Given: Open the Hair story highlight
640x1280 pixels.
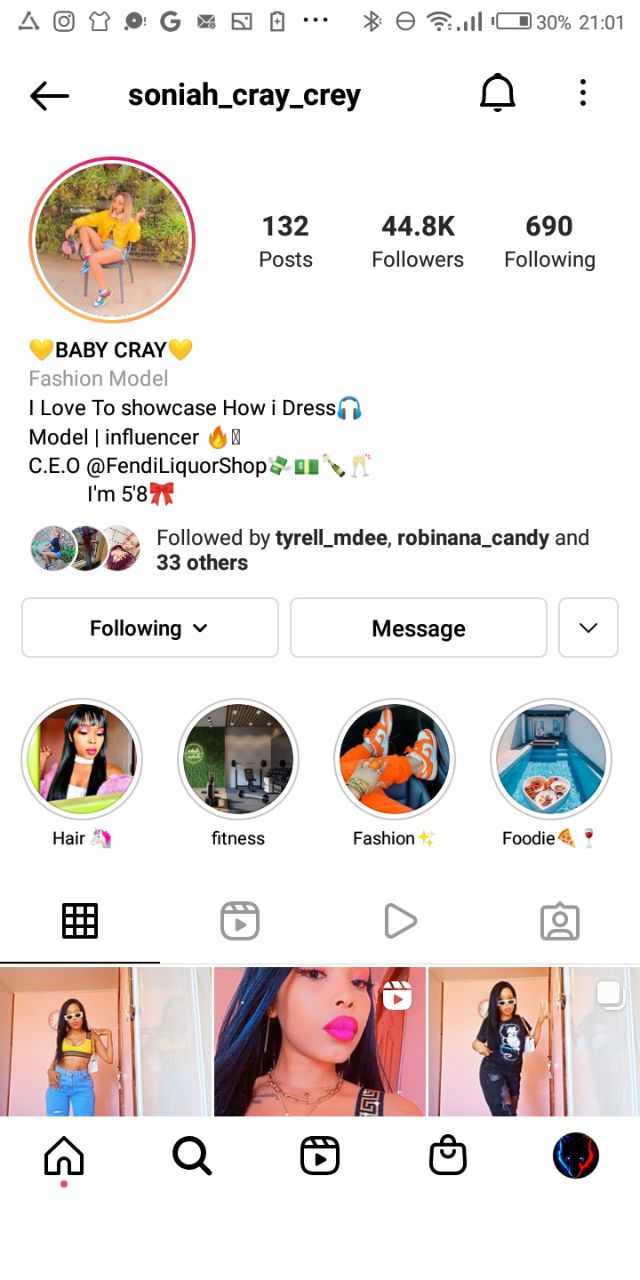Looking at the screenshot, I should pos(82,759).
